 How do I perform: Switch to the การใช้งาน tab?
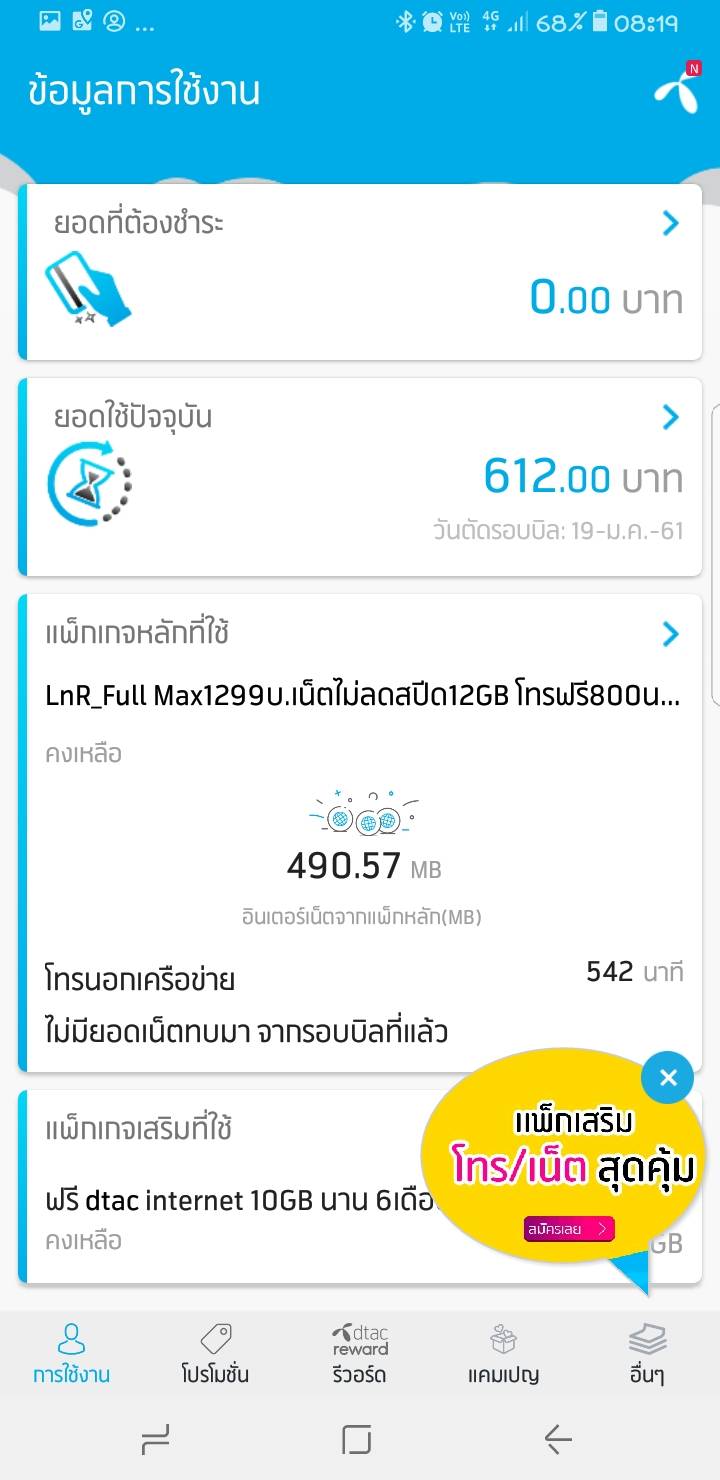point(71,1353)
